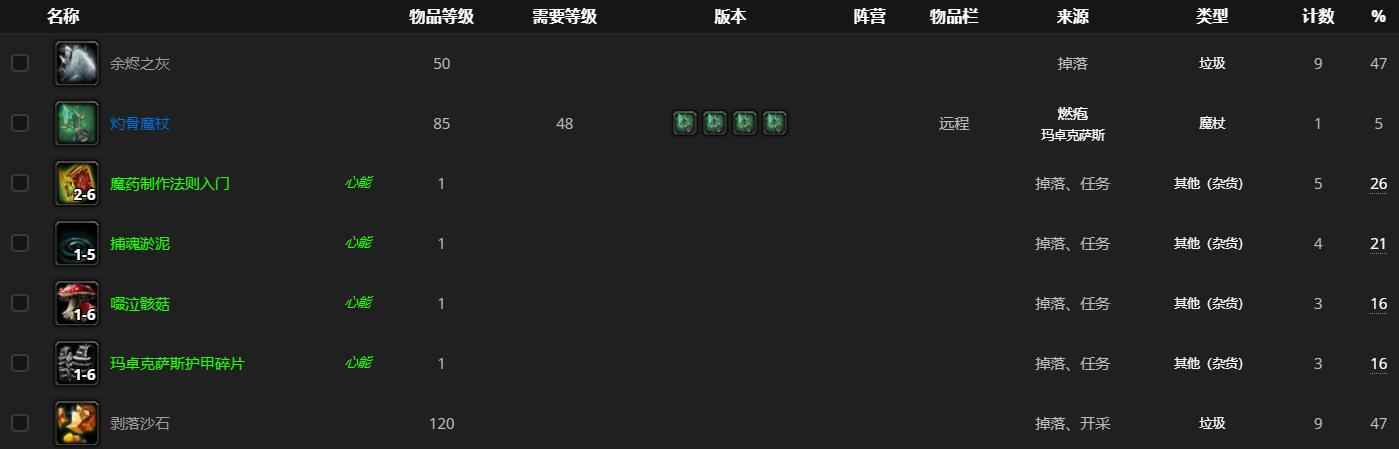Open item 噬泣骸菇
Screen dimensions: 1399x449
point(140,304)
